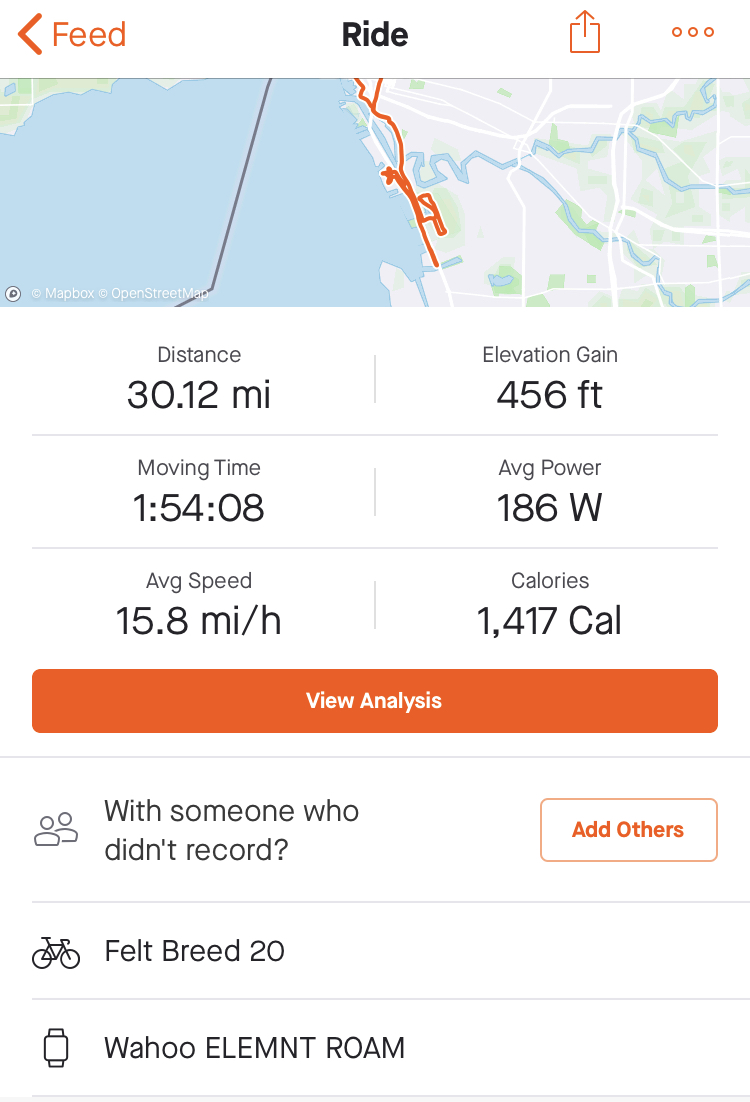
Task: Tap the watch icon beside Wahoo ELEMNT ROAM
Action: [x=56, y=1047]
